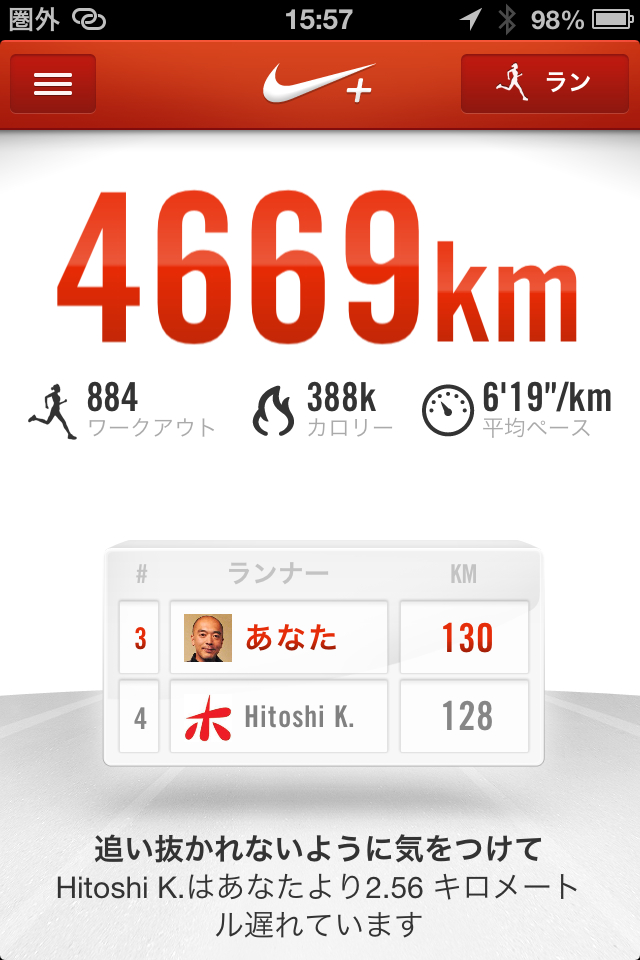The image size is (640, 960).
Task: Open the hamburger drawer menu
Action: [x=53, y=84]
